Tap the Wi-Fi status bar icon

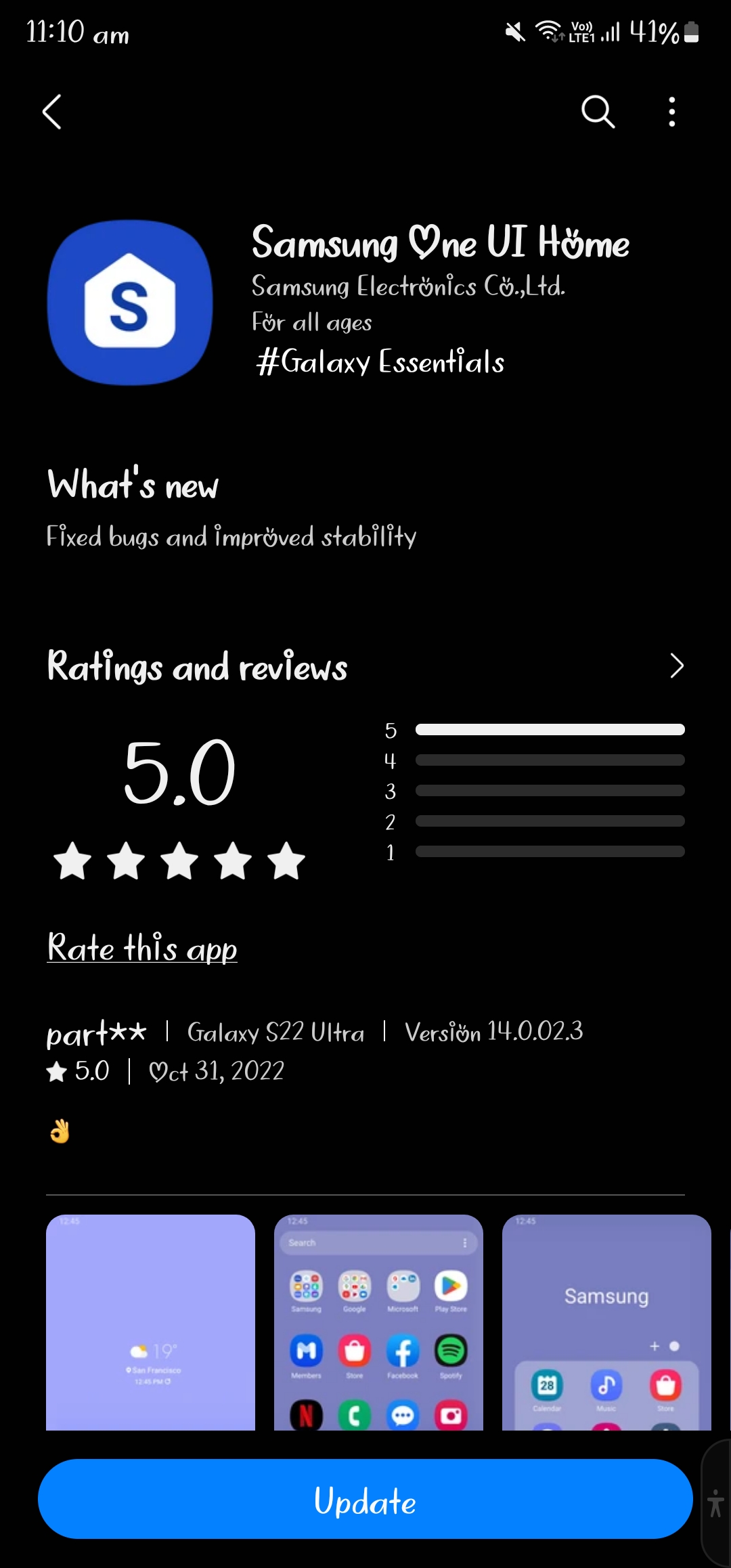[548, 30]
